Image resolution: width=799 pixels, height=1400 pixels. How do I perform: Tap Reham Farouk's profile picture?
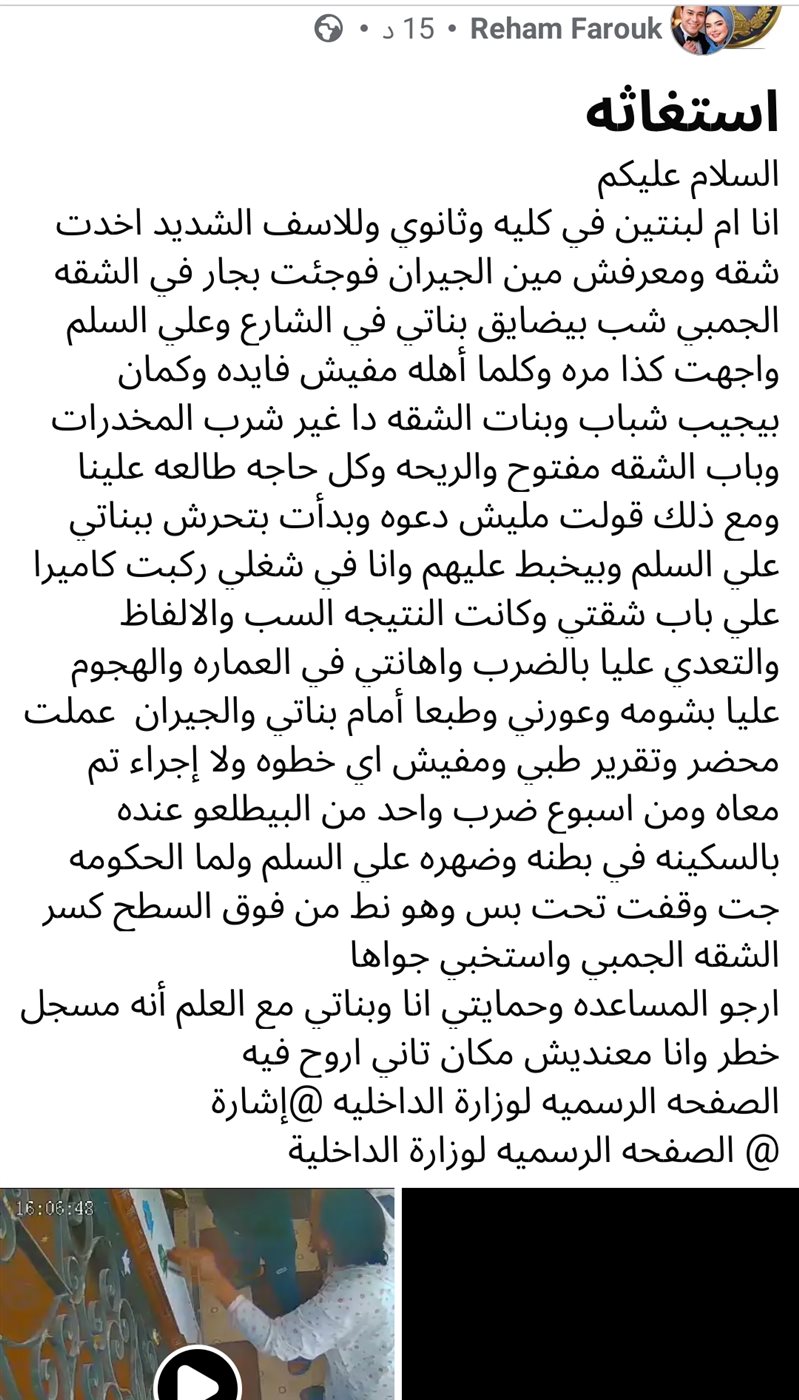click(x=724, y=30)
